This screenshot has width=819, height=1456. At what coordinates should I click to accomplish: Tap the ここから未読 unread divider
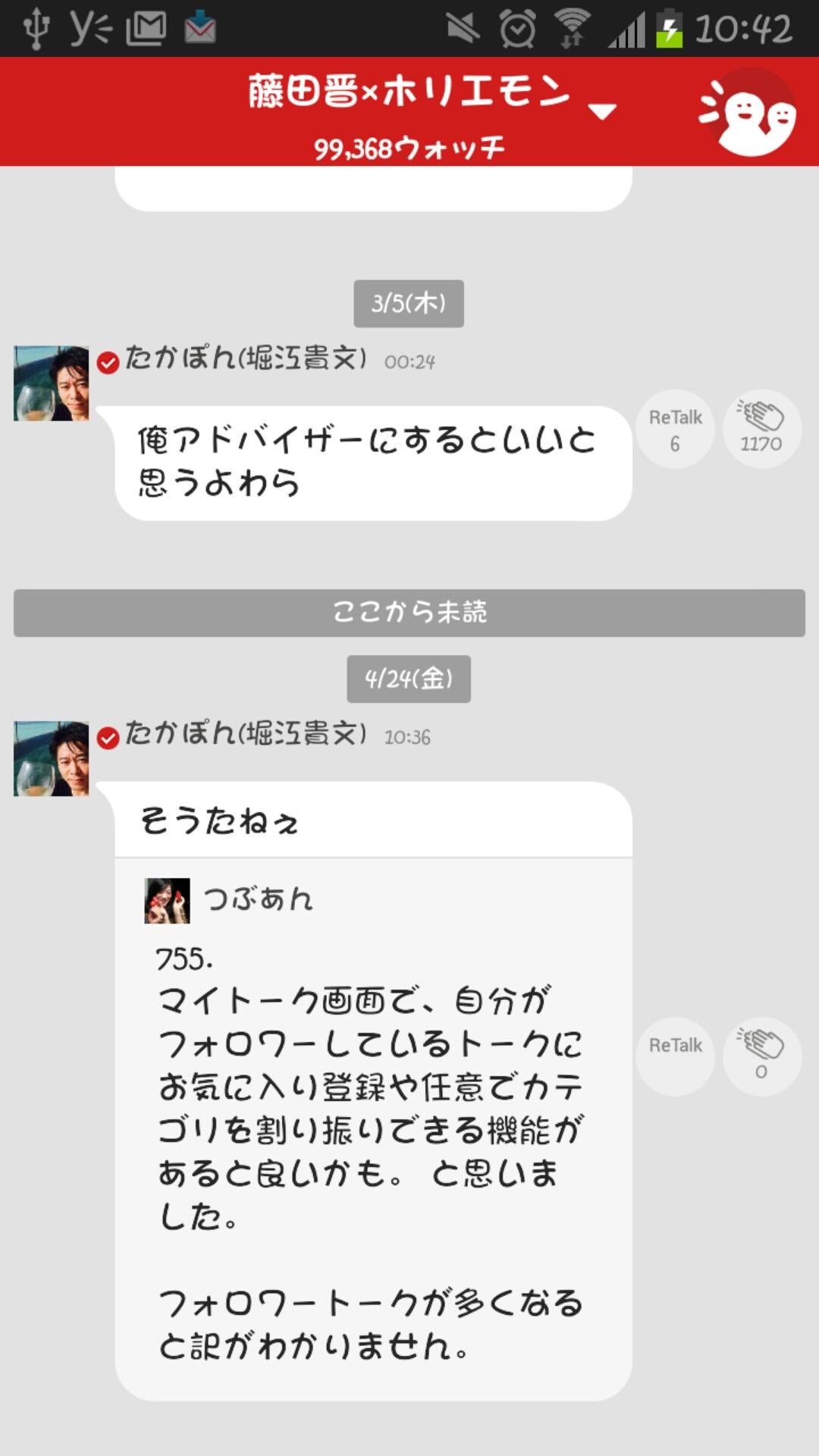coord(409,613)
